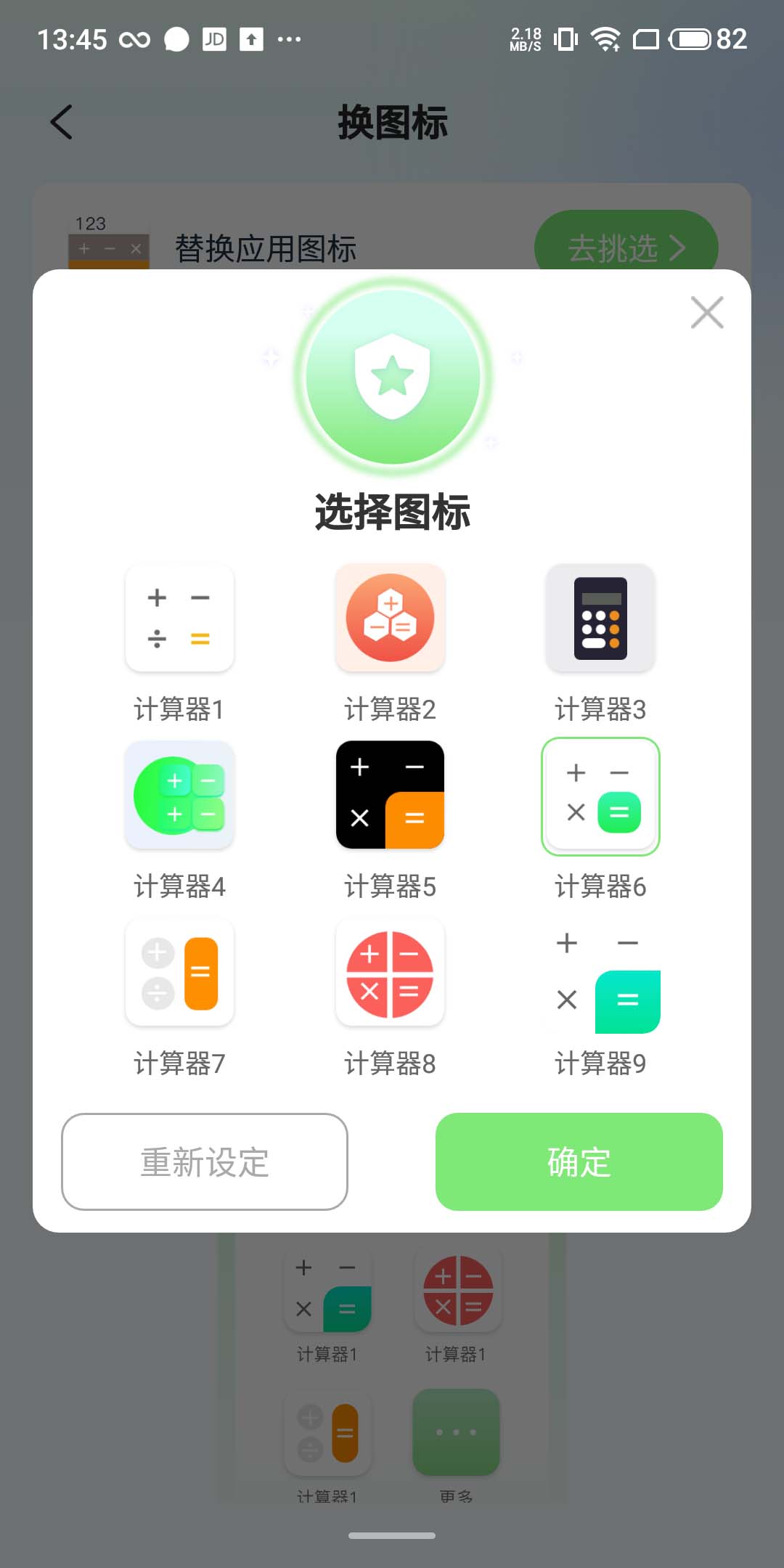Confirm selection with 确定

coord(579,1161)
